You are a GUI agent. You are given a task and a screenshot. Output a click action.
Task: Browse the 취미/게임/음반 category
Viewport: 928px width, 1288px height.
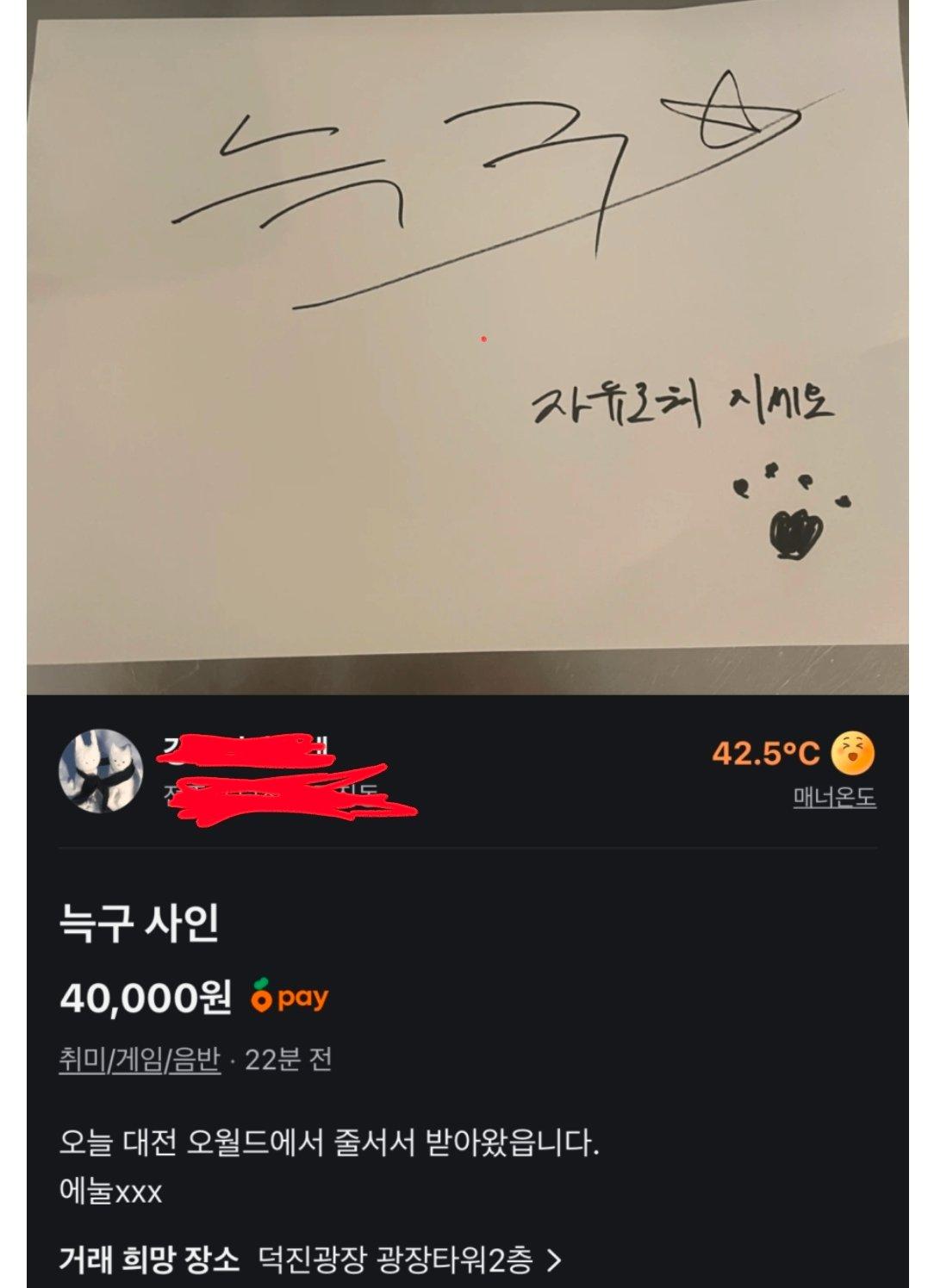click(140, 1060)
